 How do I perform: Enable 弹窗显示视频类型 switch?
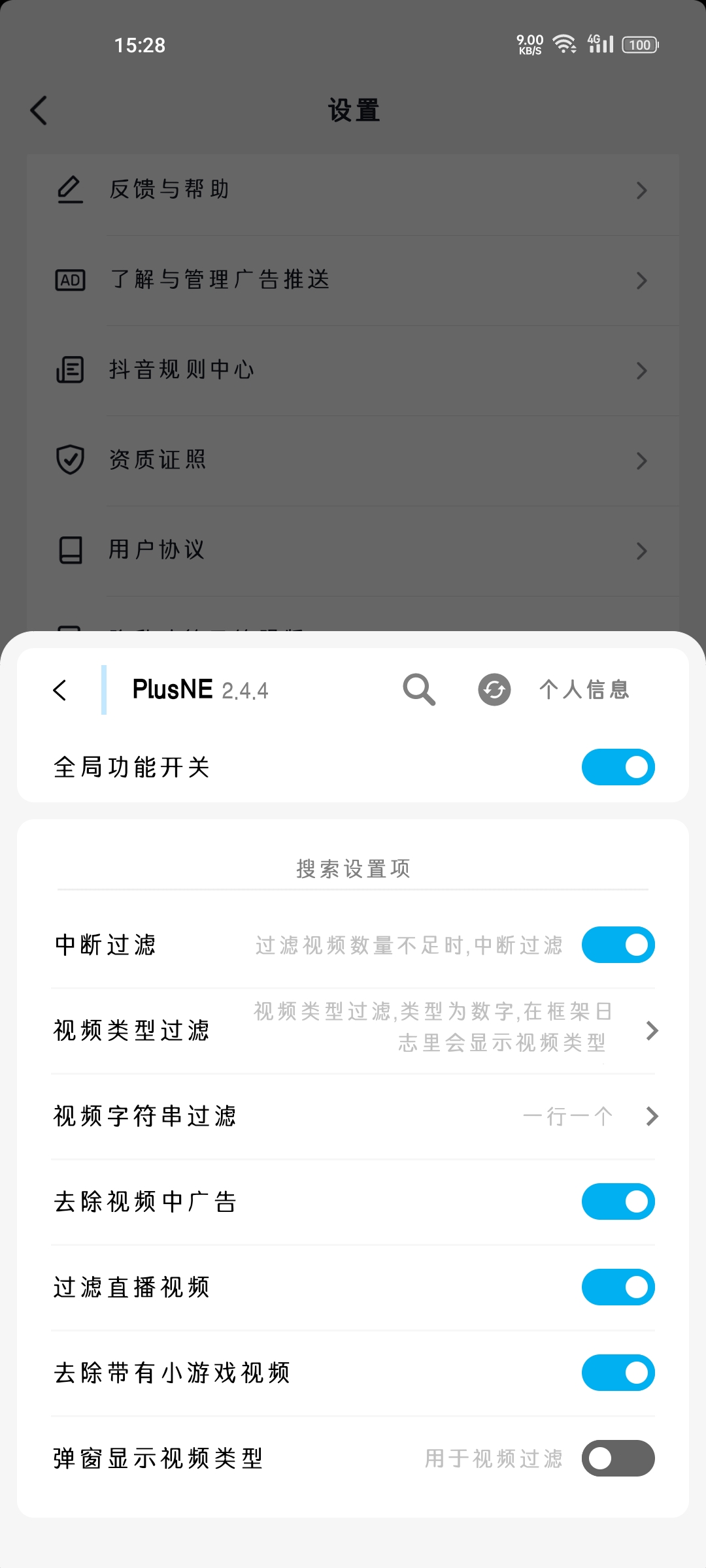coord(618,1458)
